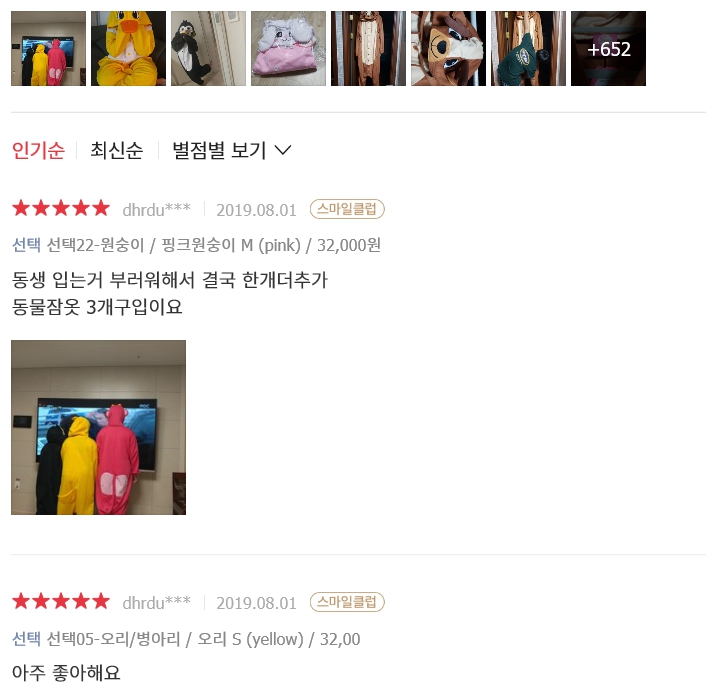Open the brown costume on hanger photo
This screenshot has height=687, width=706.
[368, 49]
